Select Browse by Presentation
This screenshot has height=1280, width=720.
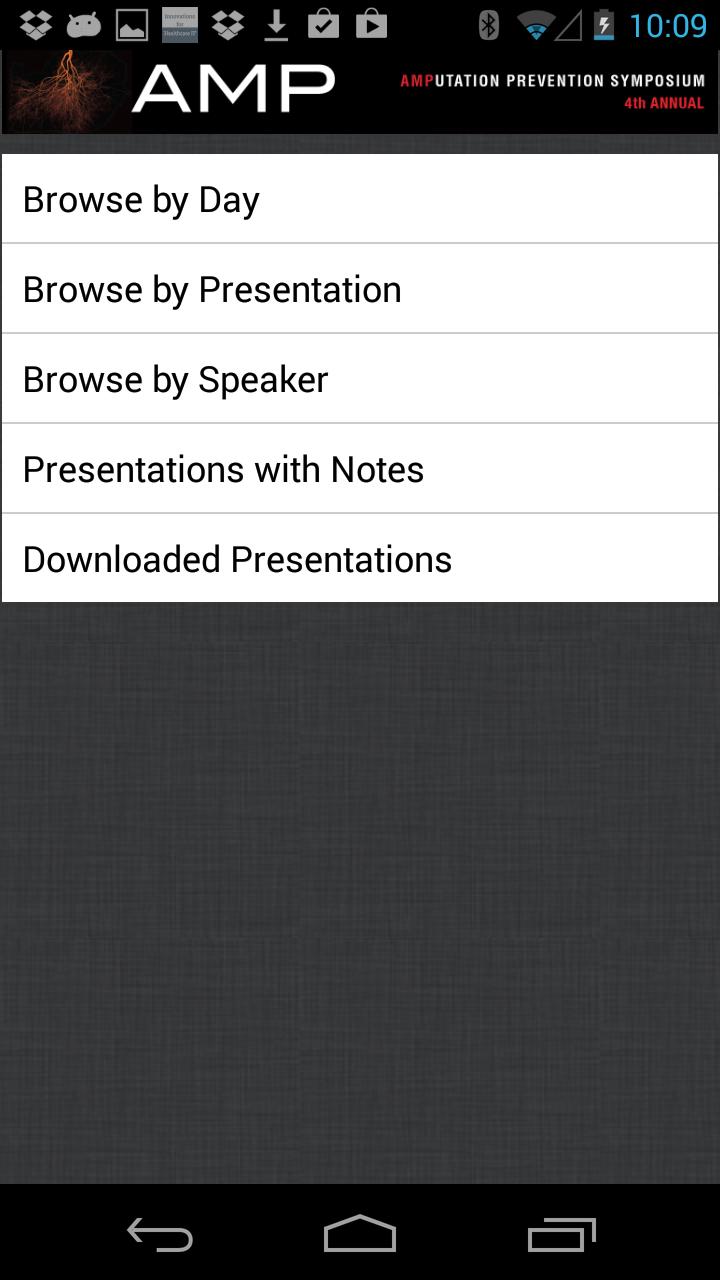pyautogui.click(x=360, y=289)
